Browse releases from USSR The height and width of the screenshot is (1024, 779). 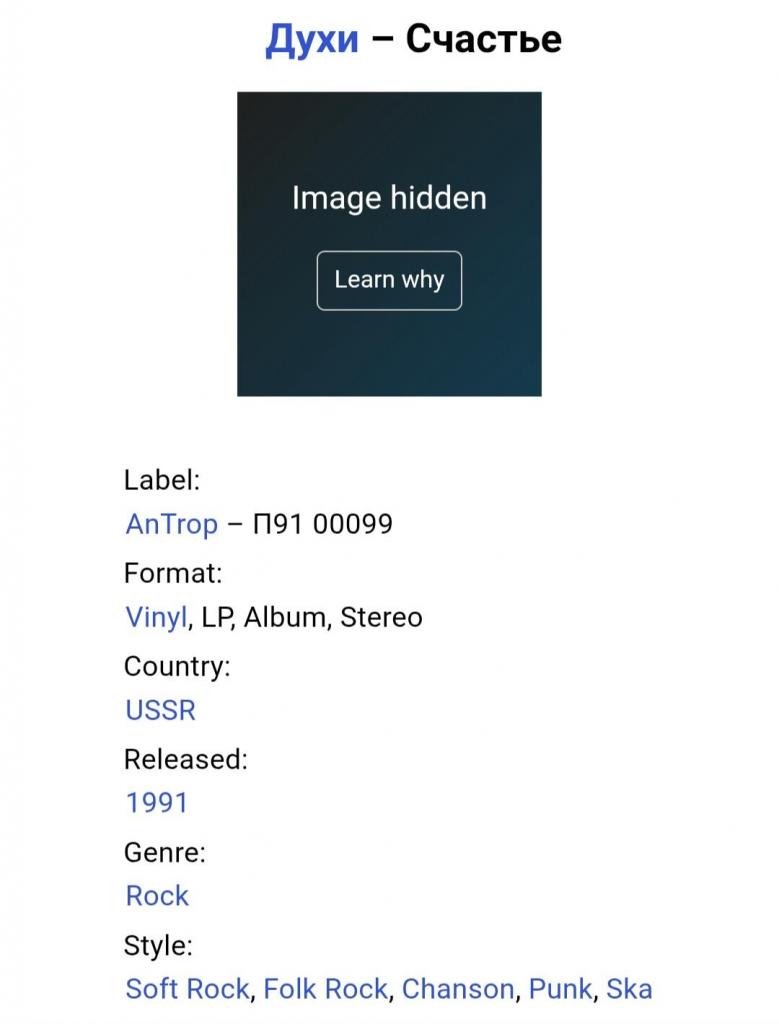click(160, 710)
